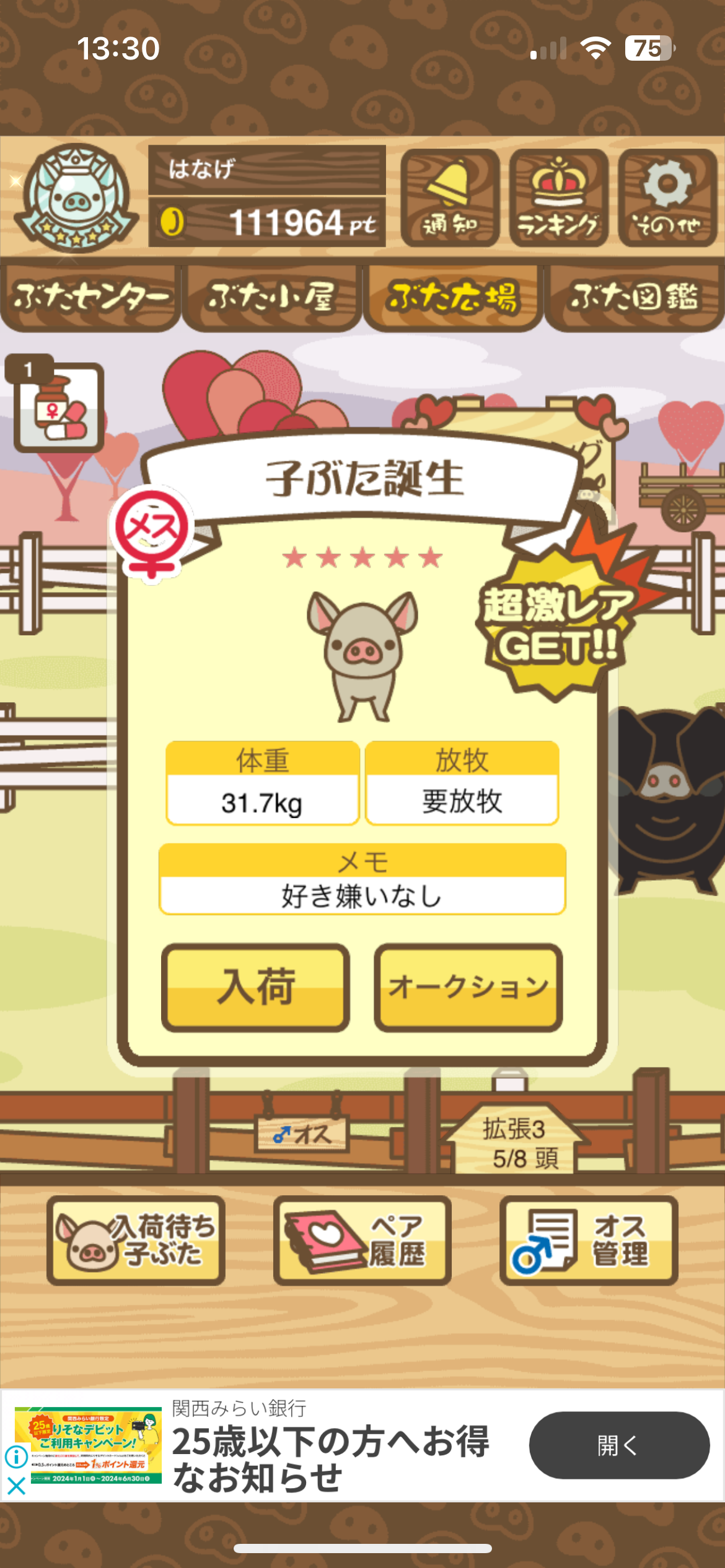The width and height of the screenshot is (725, 1568).
Task: Open 入荷待ち子ぶた list
Action: pos(136,1240)
